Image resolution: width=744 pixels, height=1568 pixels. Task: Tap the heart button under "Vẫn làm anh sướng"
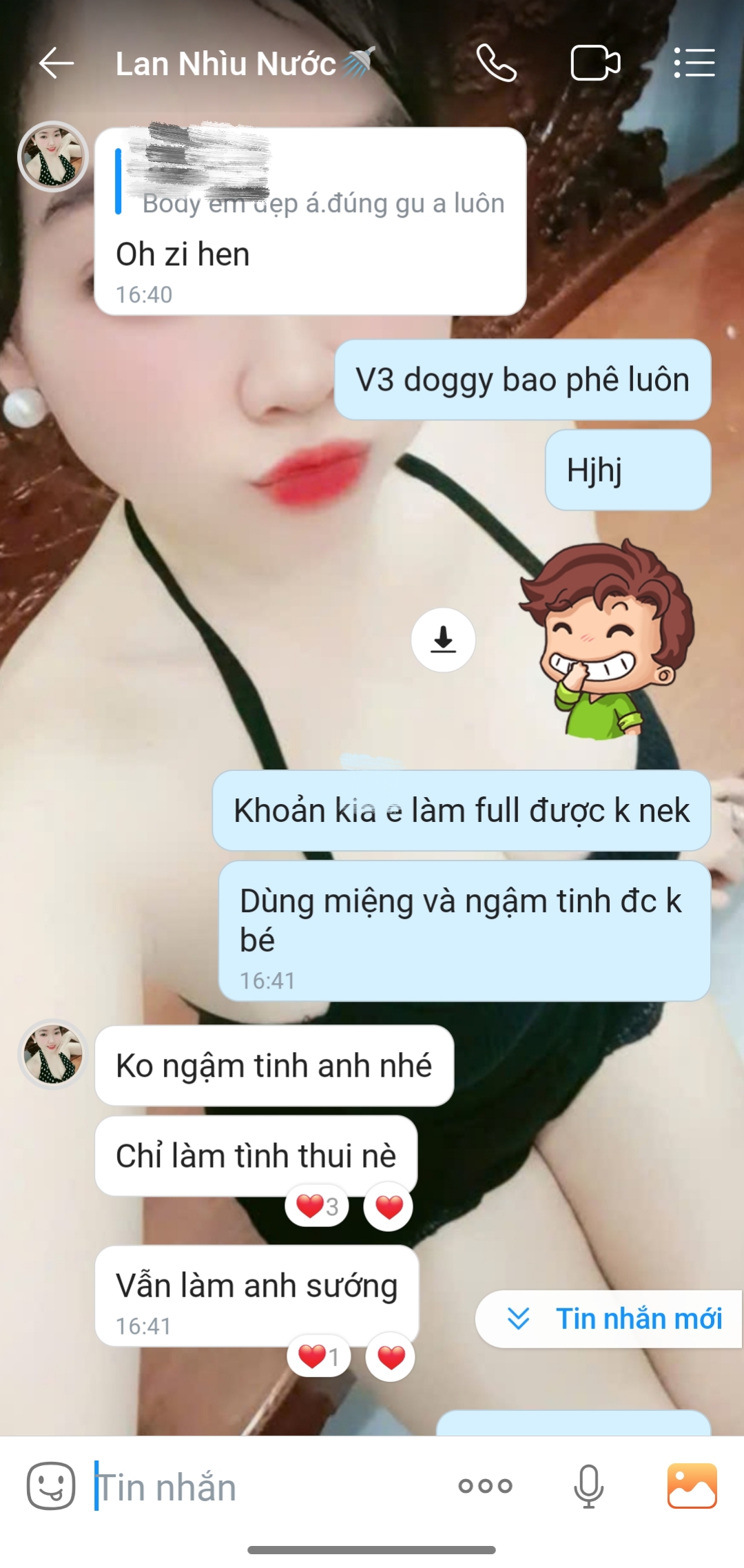coord(391,1357)
